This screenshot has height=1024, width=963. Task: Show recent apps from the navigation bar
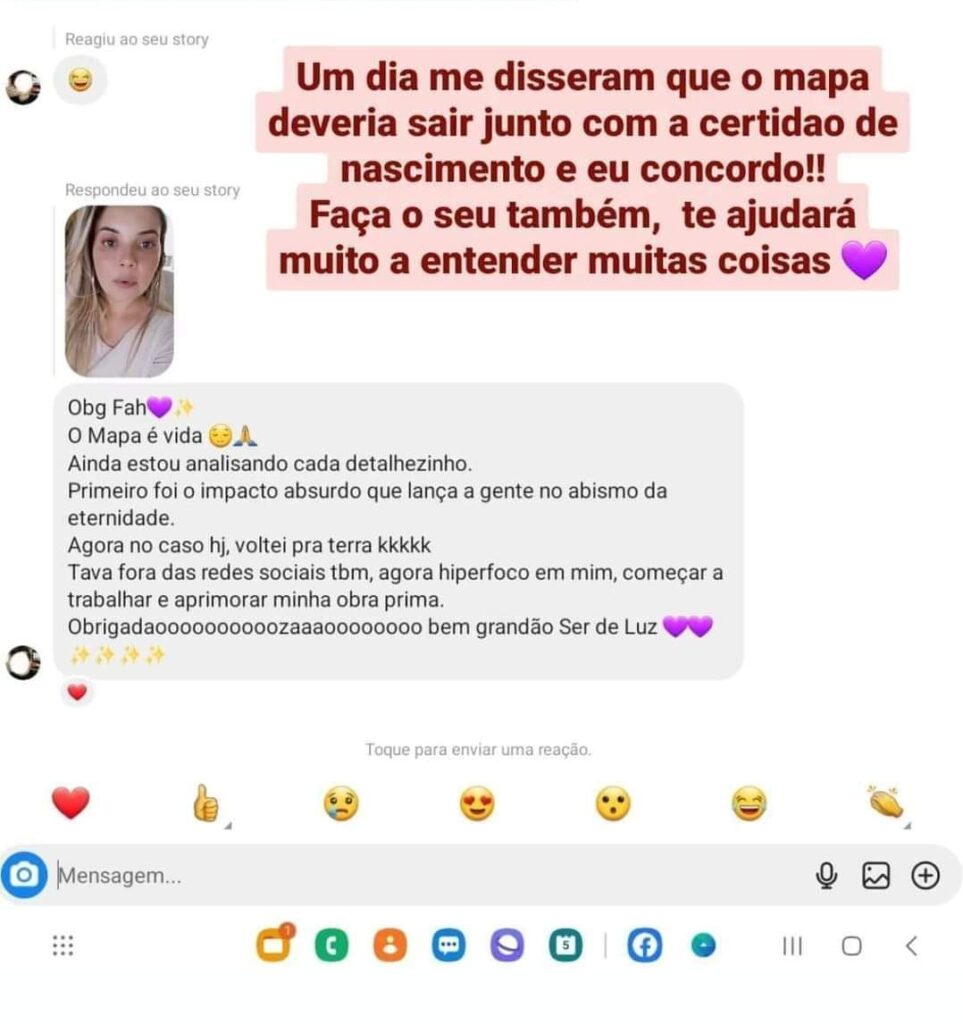click(792, 945)
